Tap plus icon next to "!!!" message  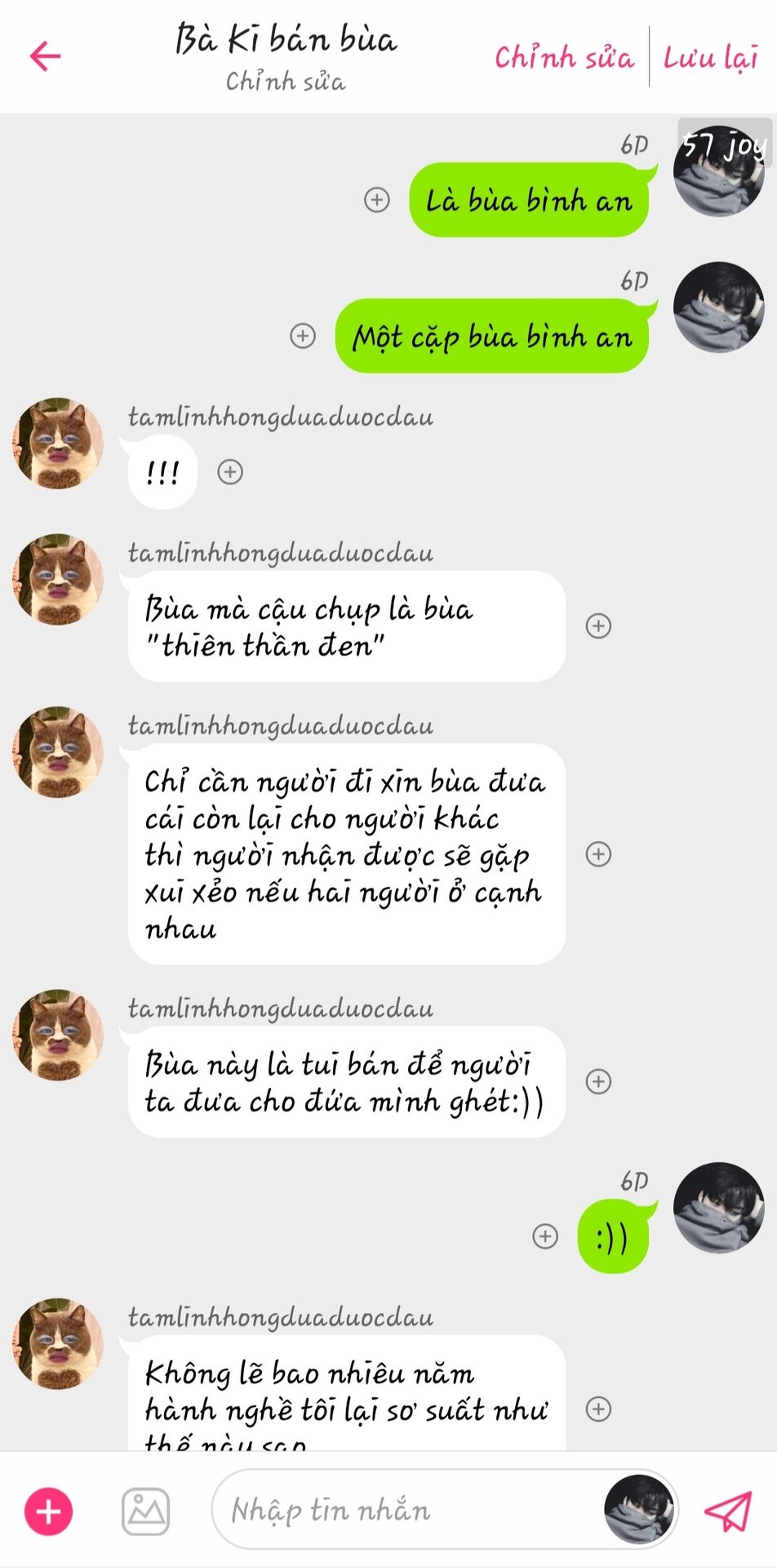click(x=230, y=471)
